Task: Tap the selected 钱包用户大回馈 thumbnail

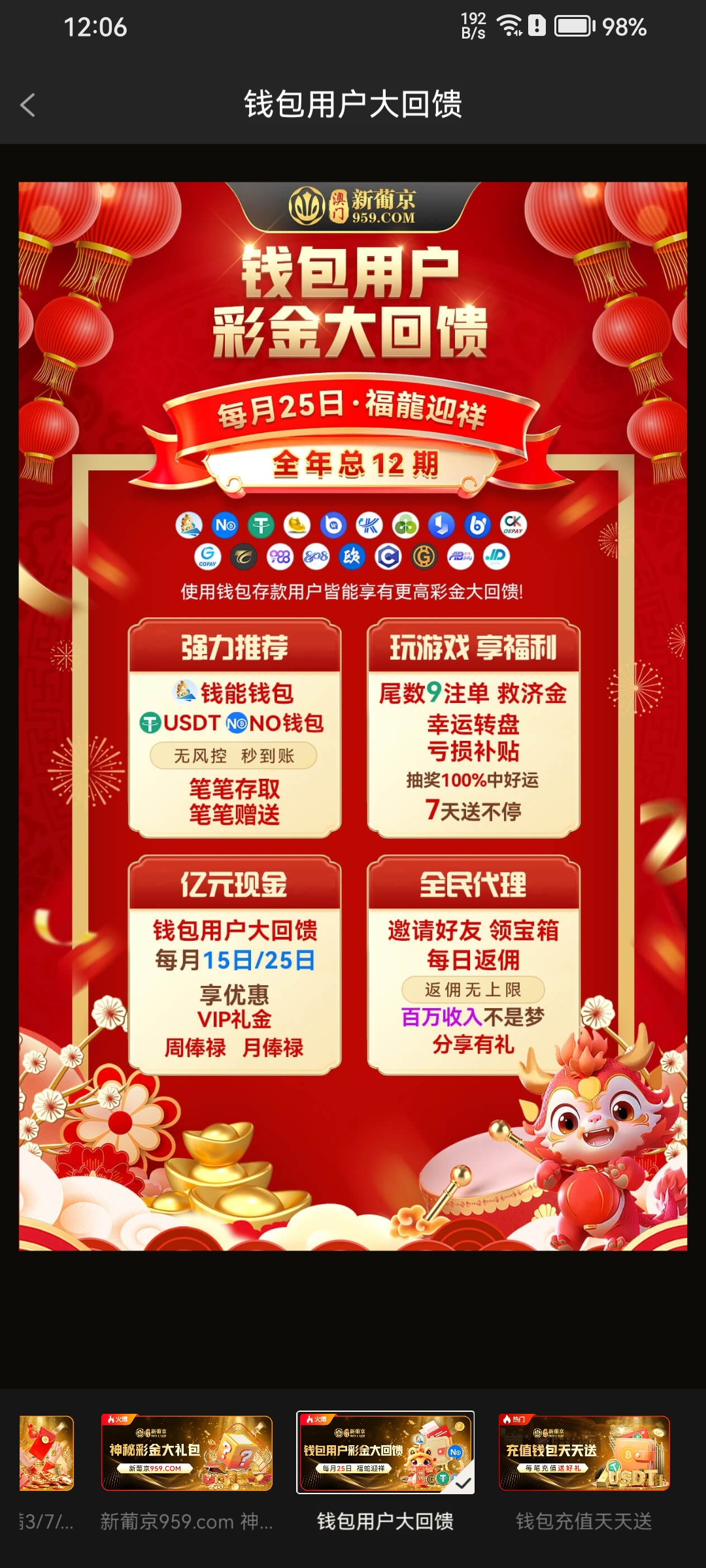Action: [385, 1452]
